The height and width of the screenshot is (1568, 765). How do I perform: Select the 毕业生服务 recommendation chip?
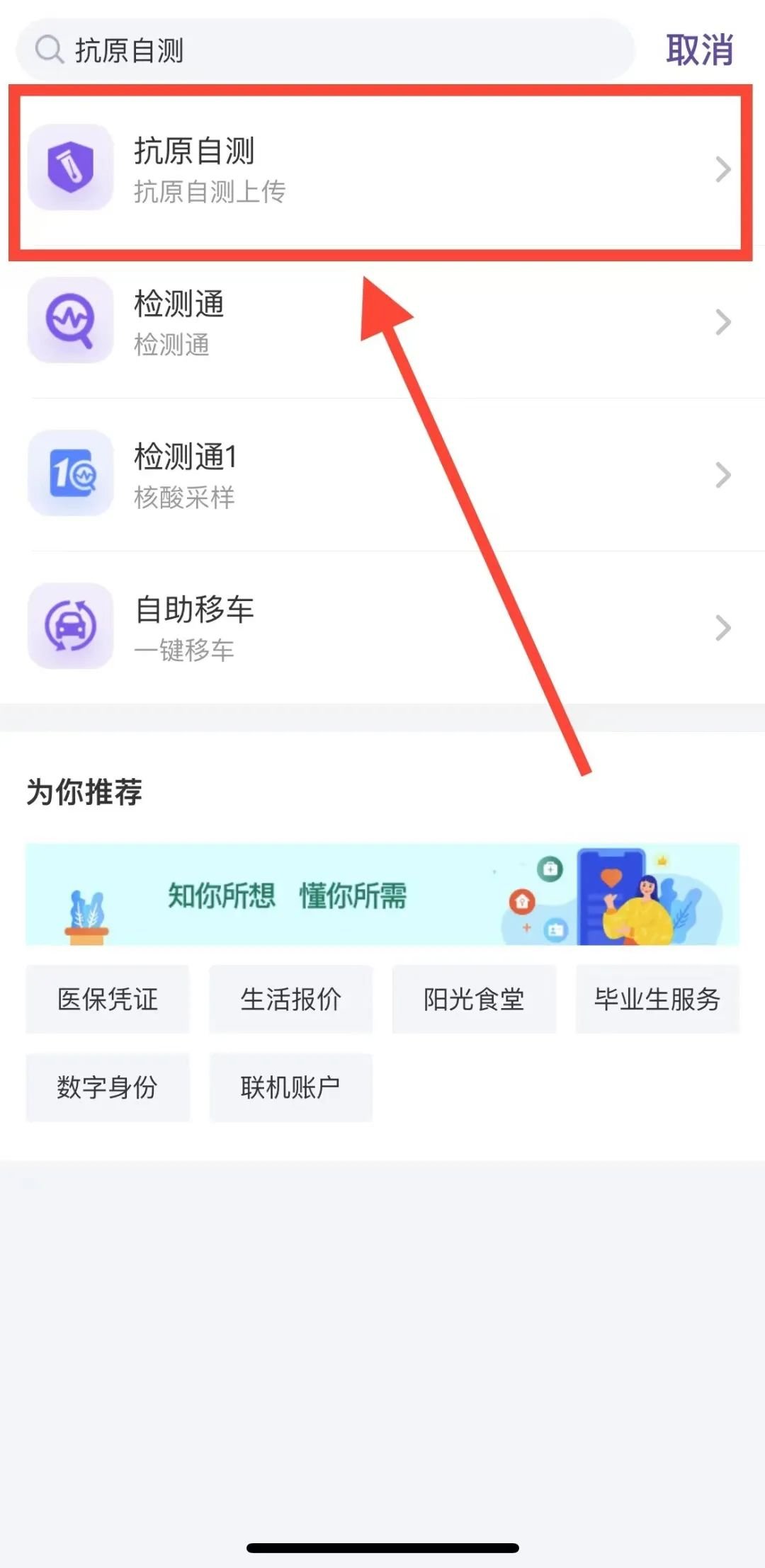click(x=657, y=1000)
